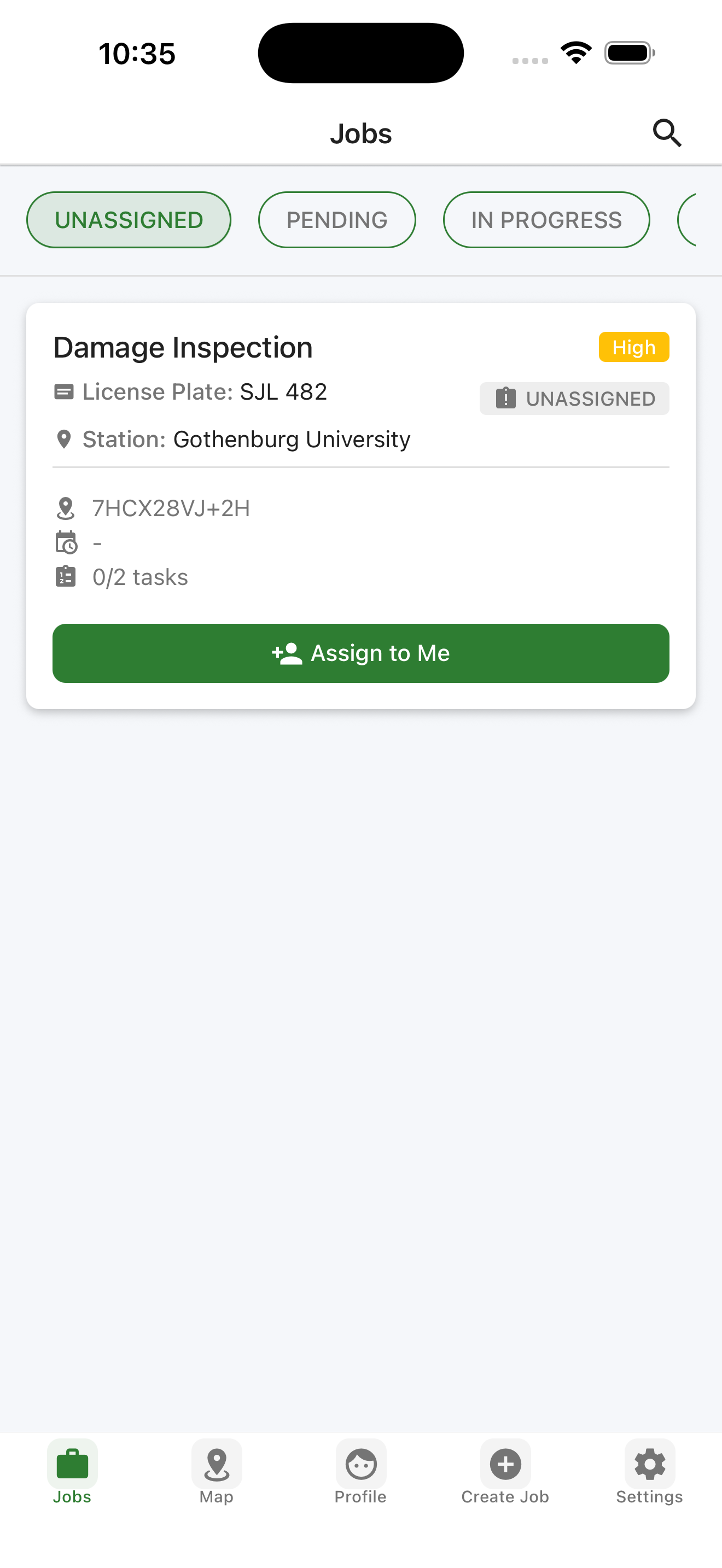Tap the license plate icon beside SJL 482
722x1568 pixels.
[65, 391]
